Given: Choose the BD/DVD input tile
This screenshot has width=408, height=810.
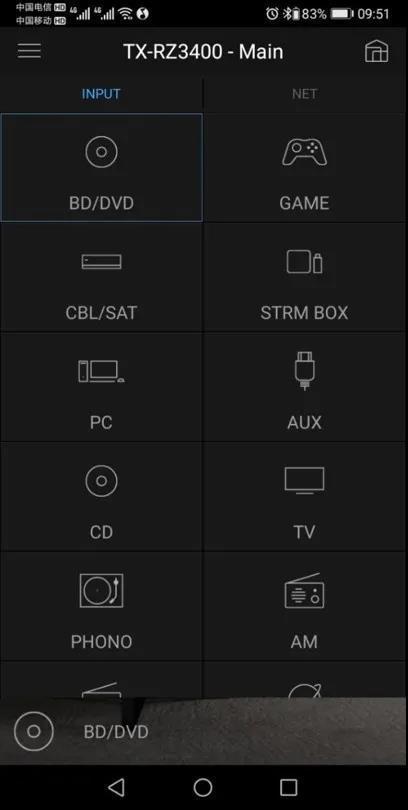Looking at the screenshot, I should click(x=101, y=167).
